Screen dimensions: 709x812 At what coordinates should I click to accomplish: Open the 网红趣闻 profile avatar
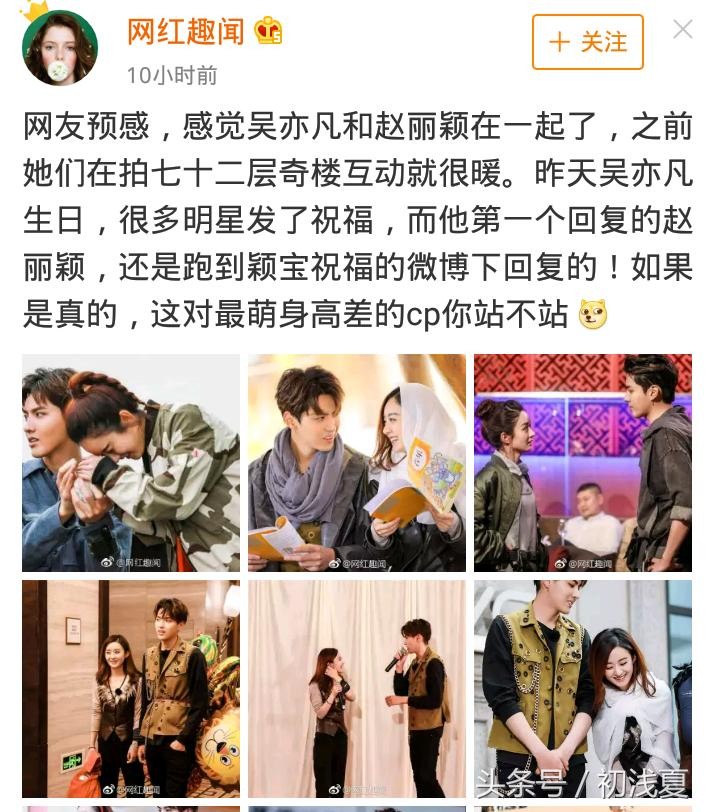(59, 47)
